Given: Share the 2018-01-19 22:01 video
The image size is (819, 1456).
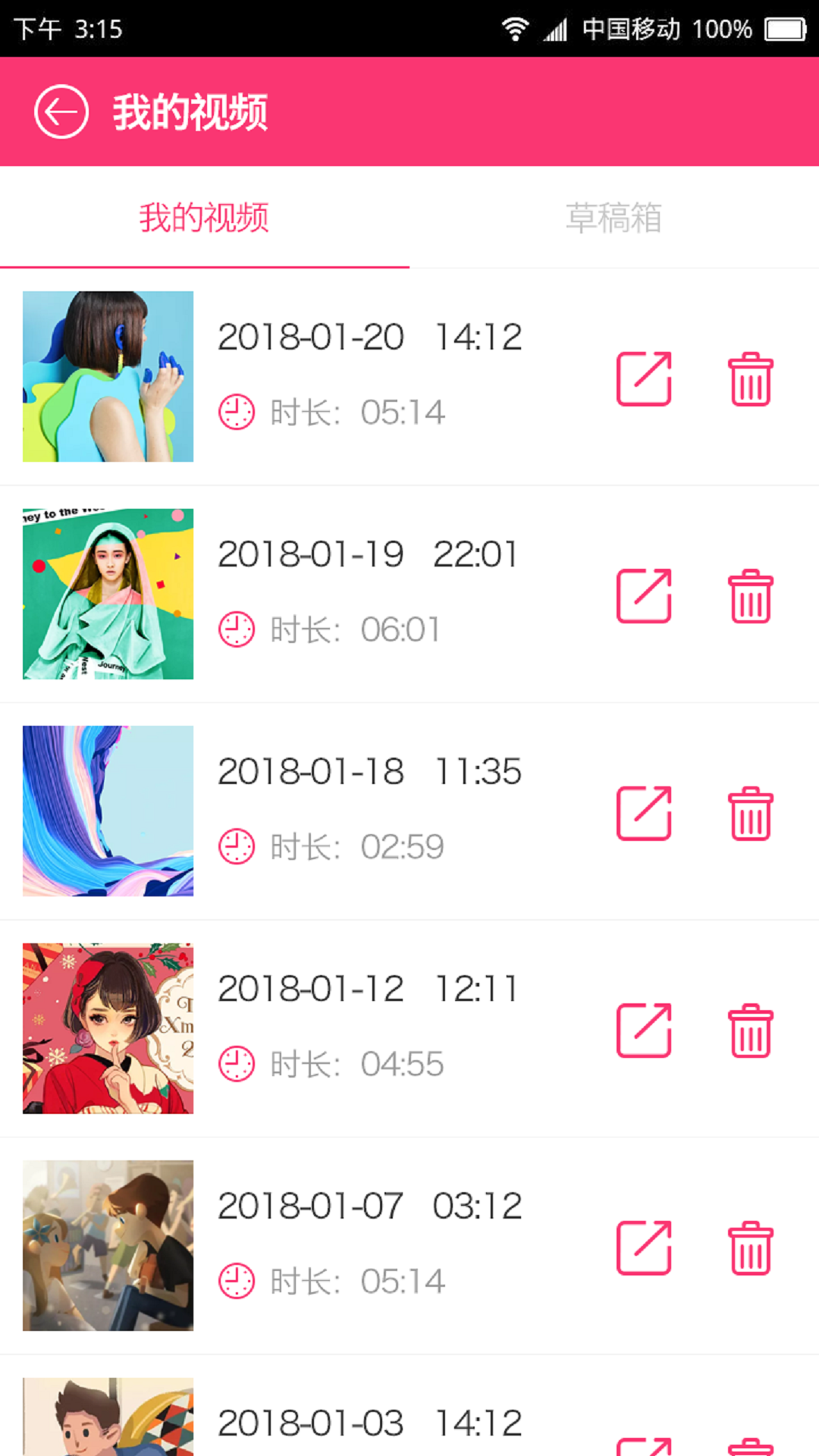Looking at the screenshot, I should (644, 596).
